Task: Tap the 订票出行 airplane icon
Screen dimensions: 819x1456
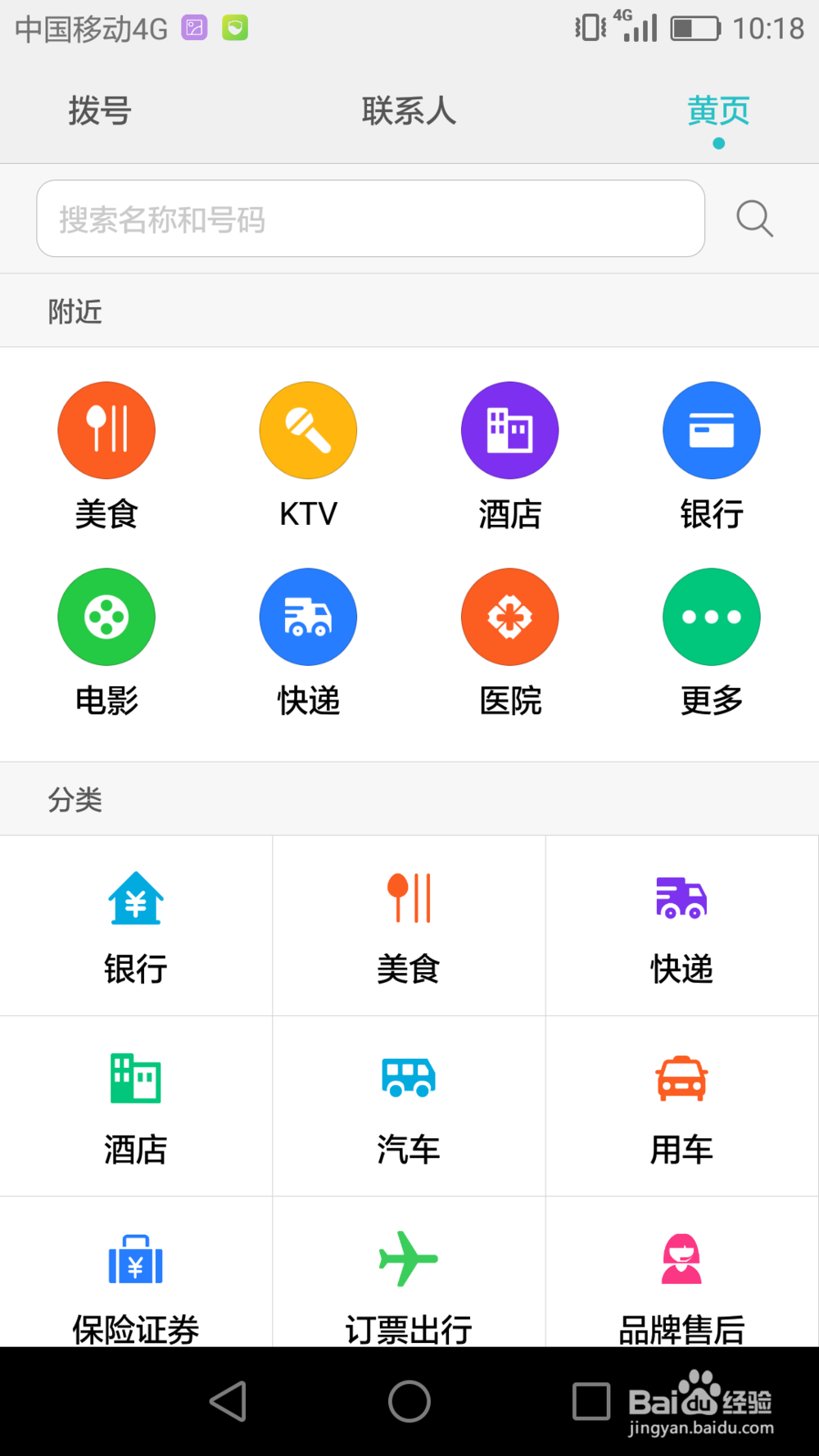Action: click(409, 1261)
